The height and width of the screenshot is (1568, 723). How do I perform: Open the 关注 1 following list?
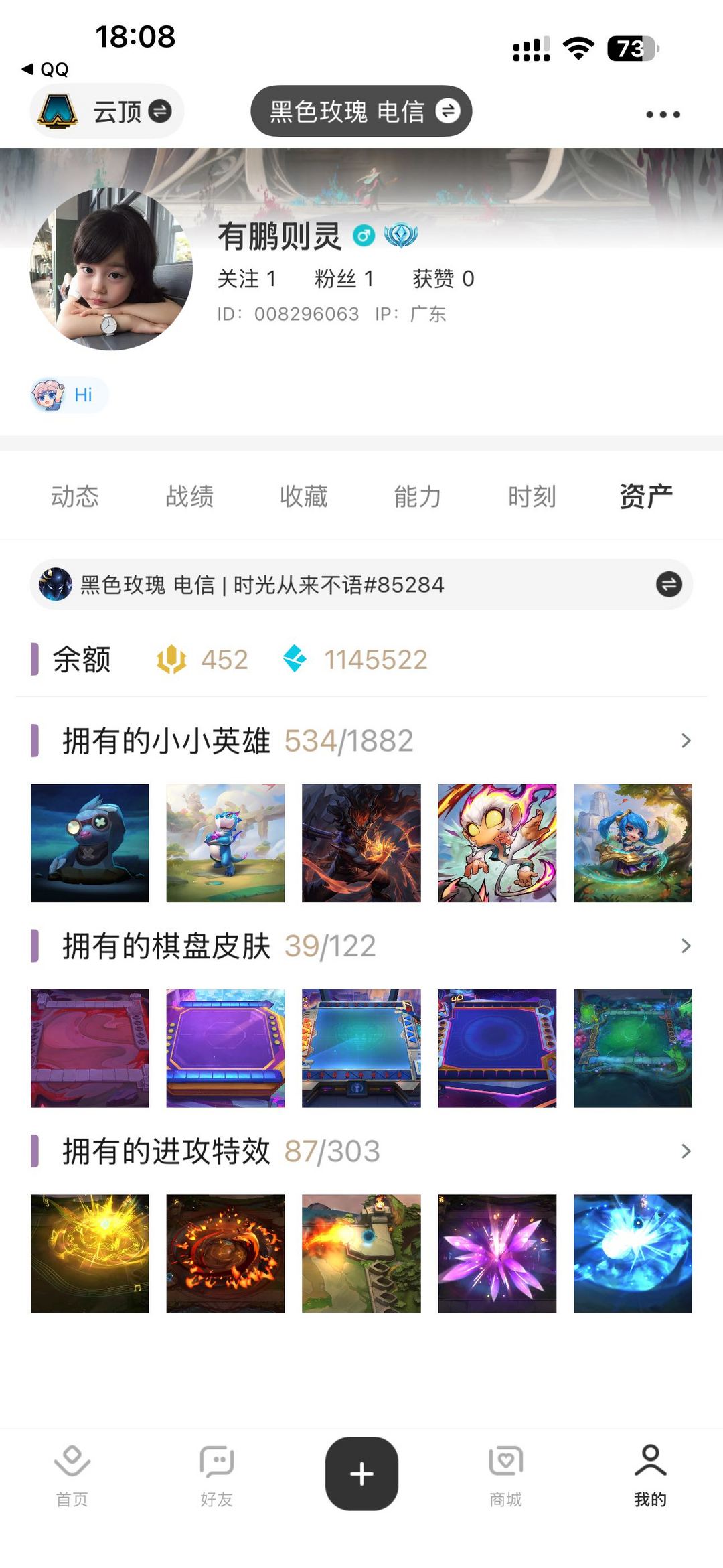246,279
